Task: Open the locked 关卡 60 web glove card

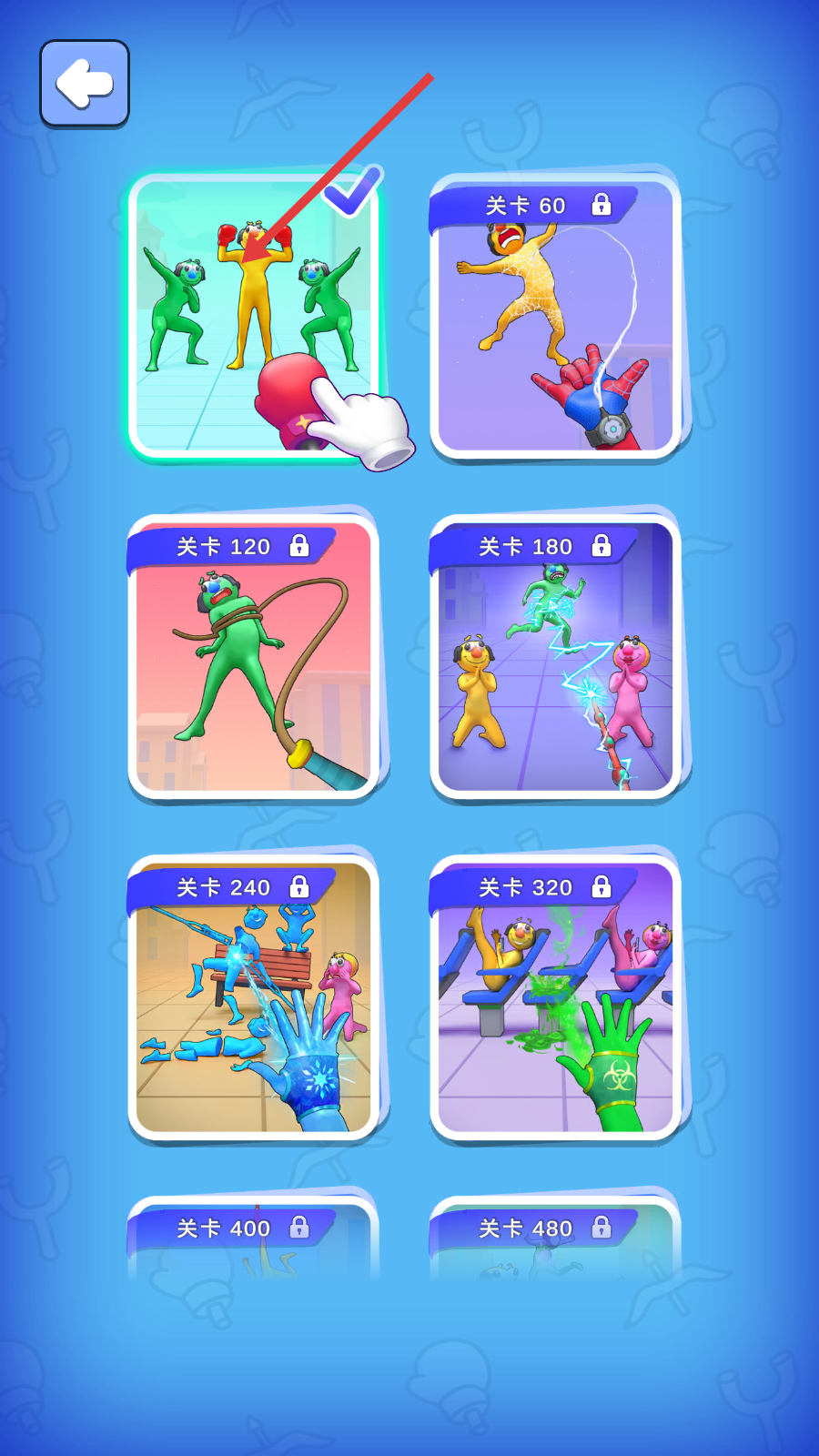Action: (x=555, y=314)
